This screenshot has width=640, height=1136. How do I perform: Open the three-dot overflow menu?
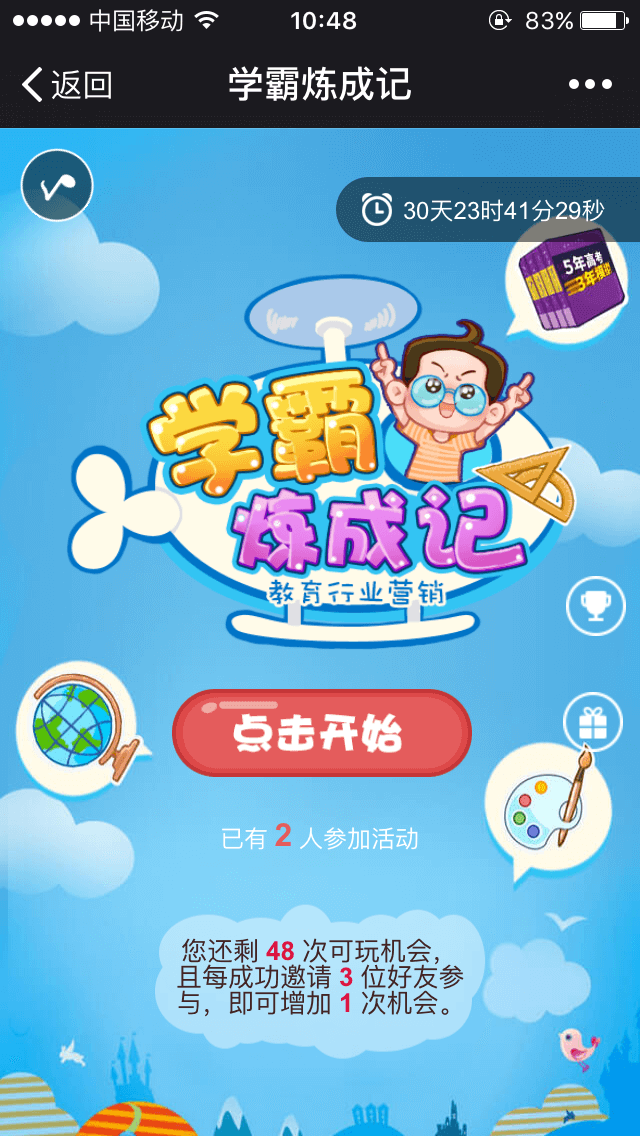[x=590, y=85]
